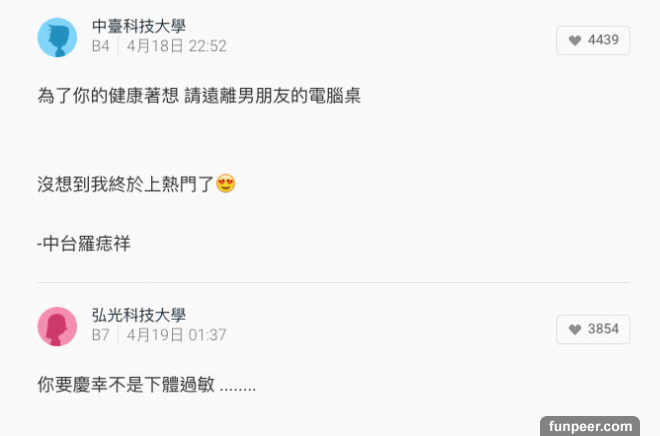Open the 中臺科技大學 commenter's blue avatar
The image size is (660, 436).
(x=57, y=38)
